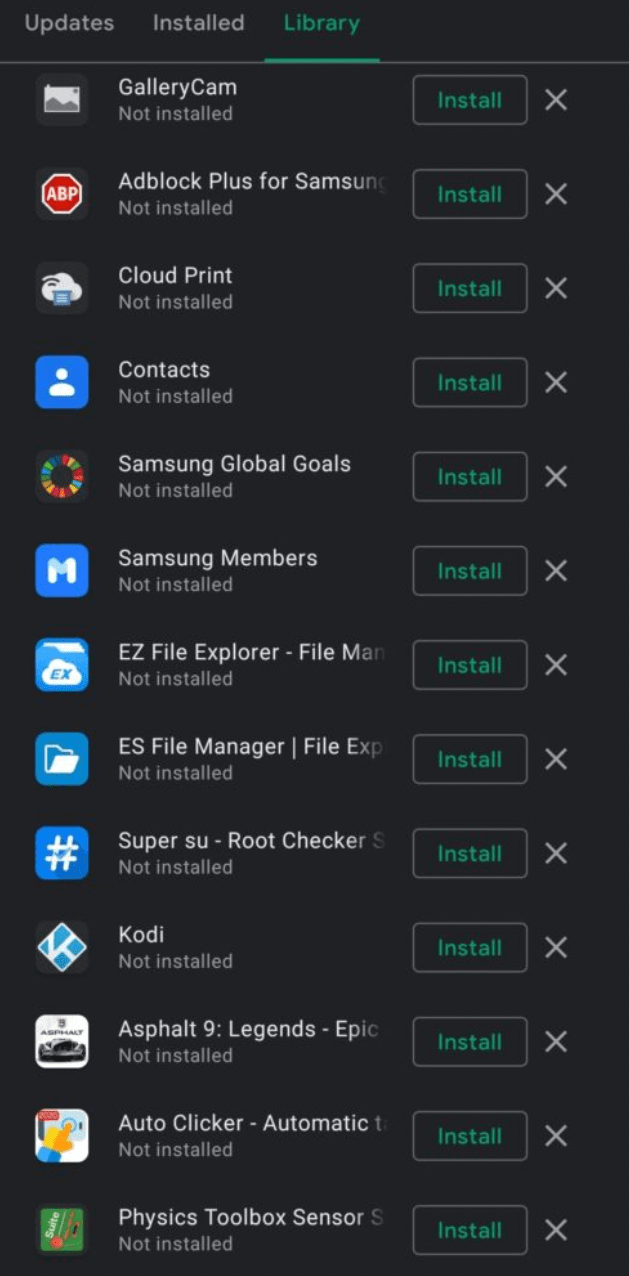Image resolution: width=629 pixels, height=1276 pixels.
Task: Switch to the Updates tab
Action: tap(69, 23)
